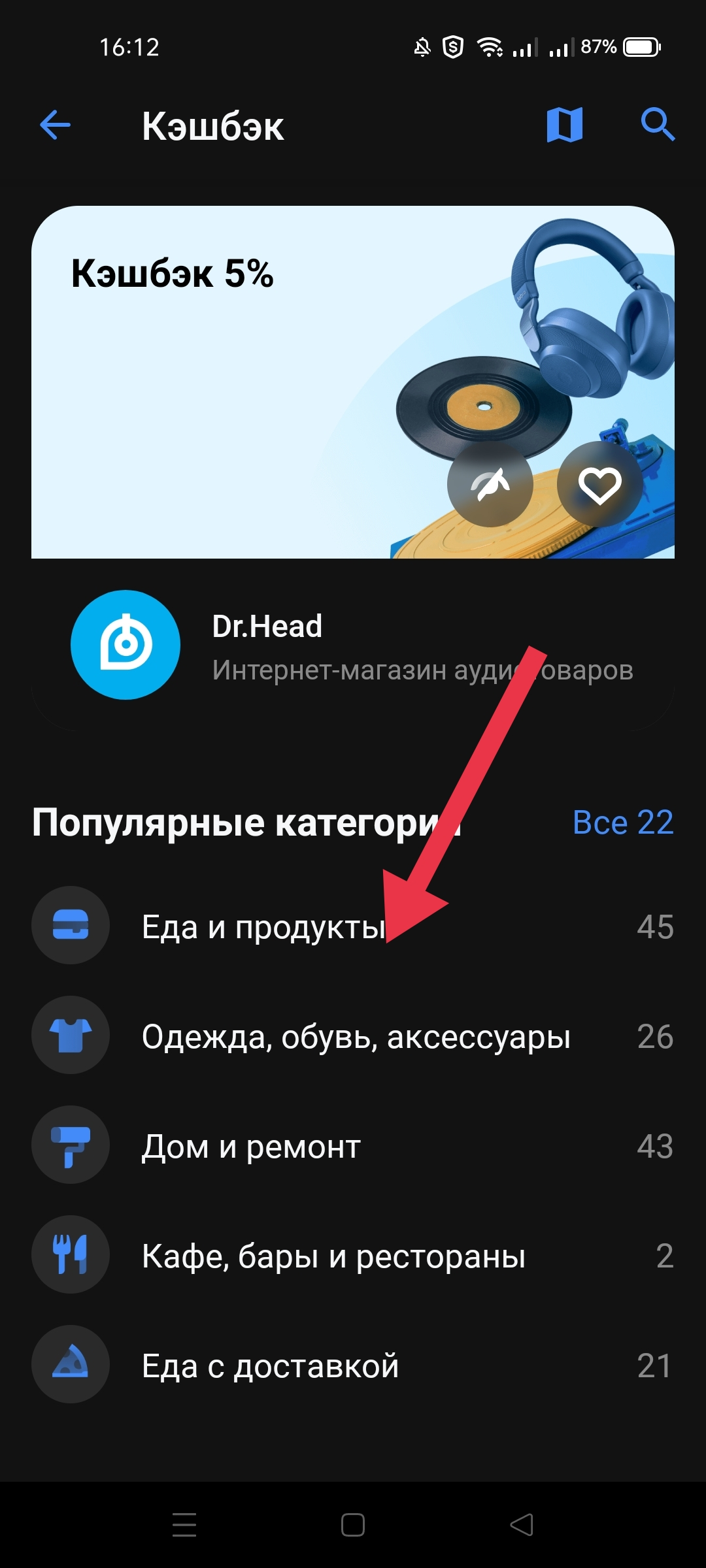Open the Dr.Head 5% cashback offer
The width and height of the screenshot is (706, 1568).
[353, 468]
